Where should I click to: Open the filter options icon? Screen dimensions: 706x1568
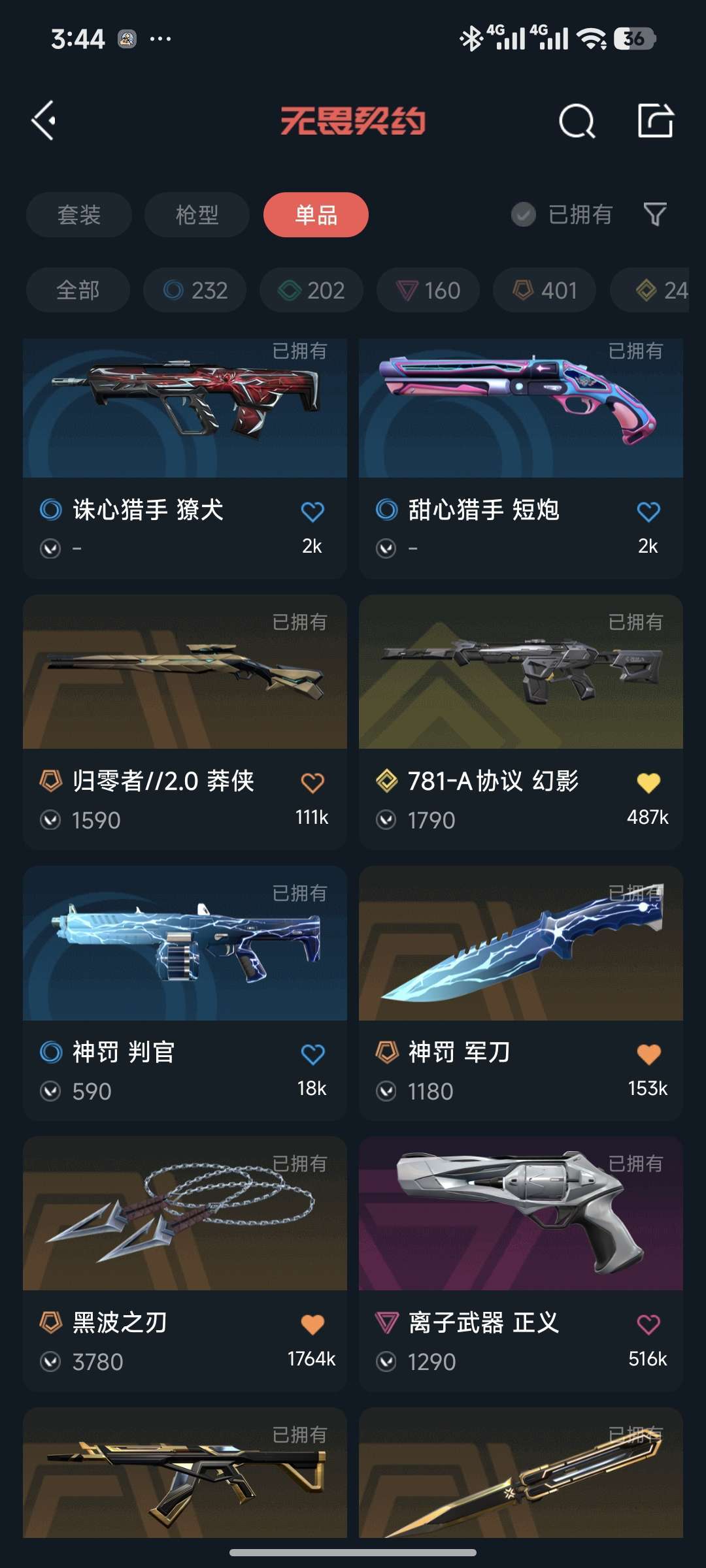[654, 214]
